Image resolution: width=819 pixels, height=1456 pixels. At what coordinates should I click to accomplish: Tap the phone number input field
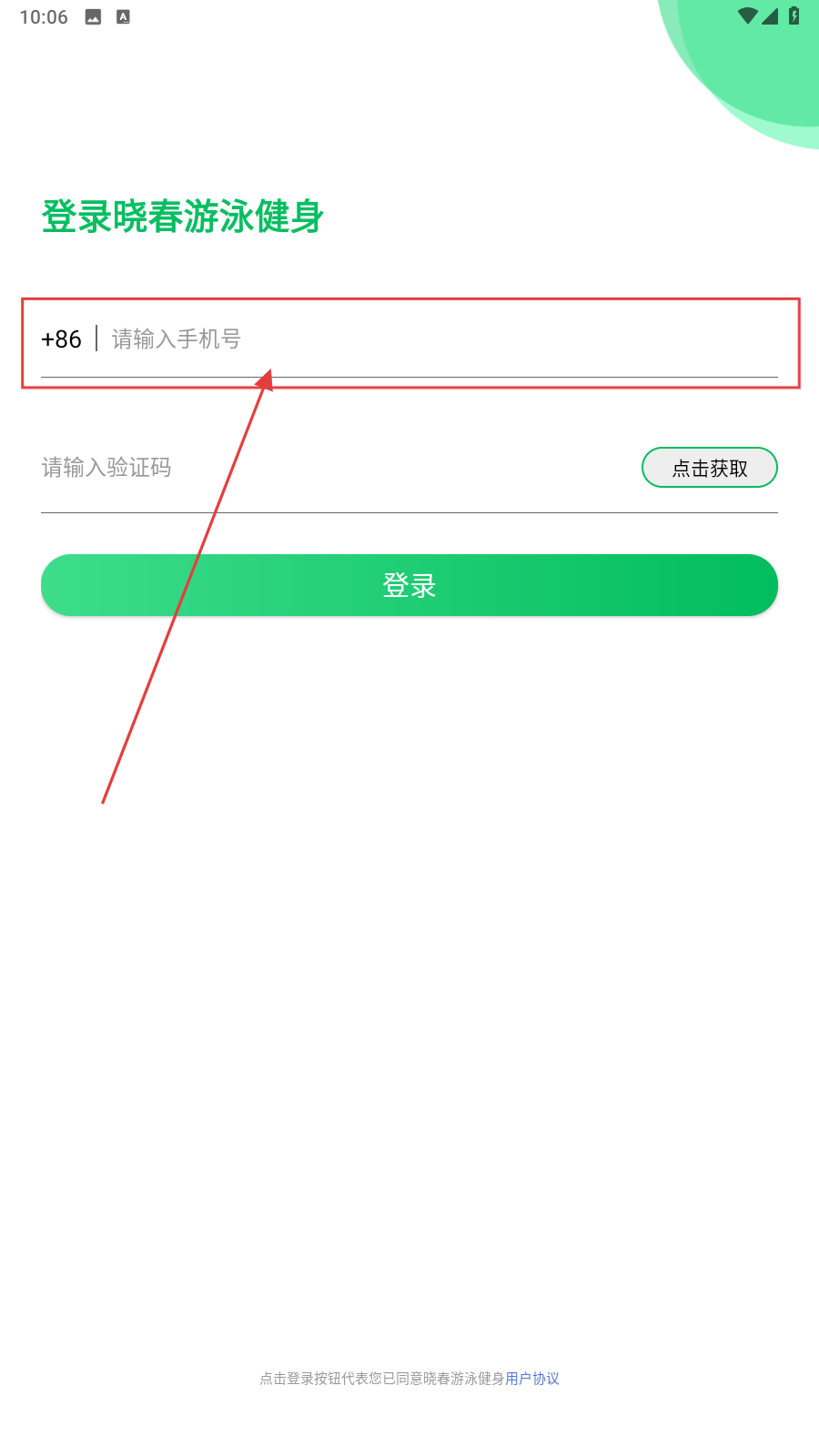tap(437, 339)
